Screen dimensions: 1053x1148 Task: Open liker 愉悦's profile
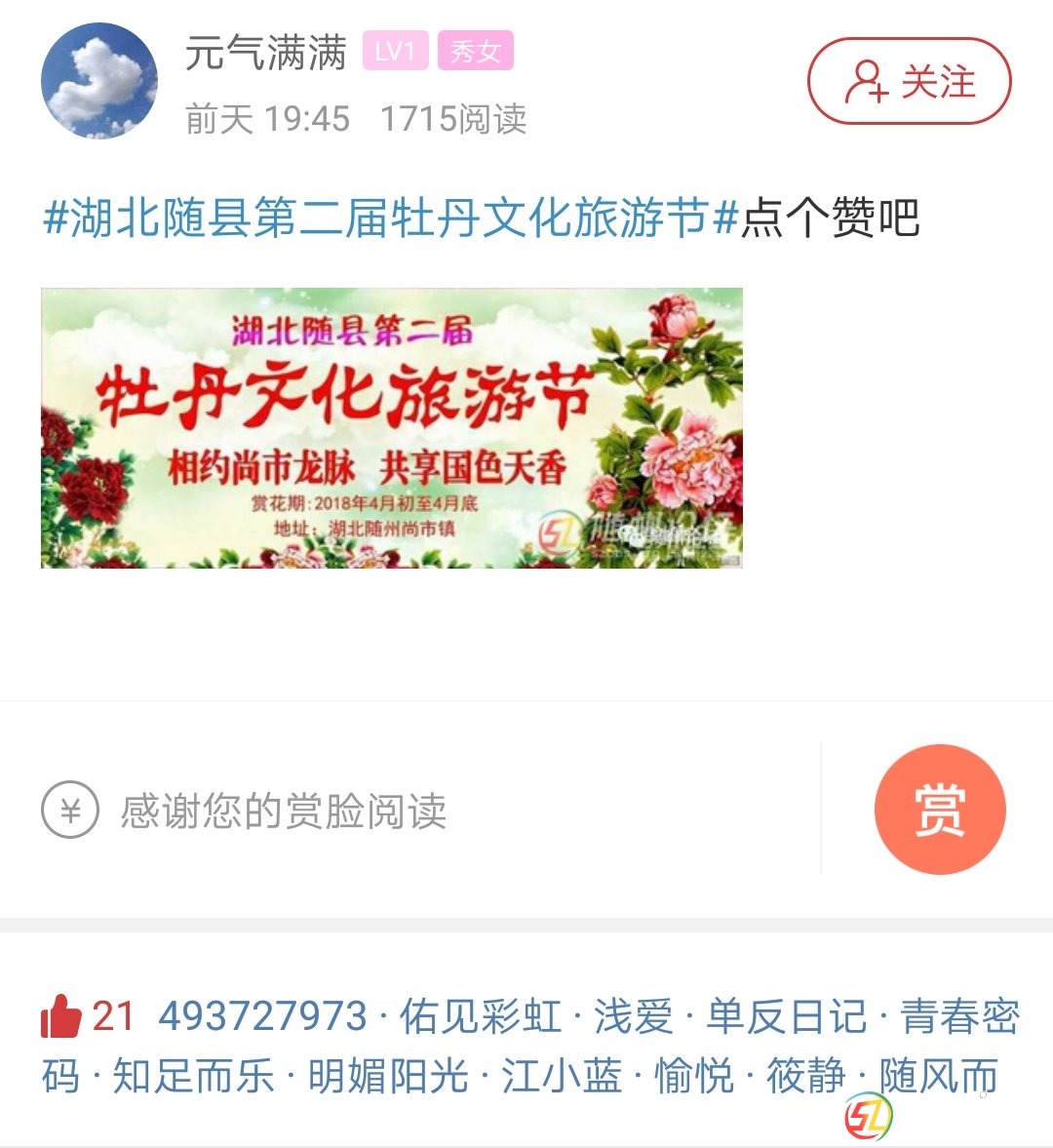tap(694, 1077)
